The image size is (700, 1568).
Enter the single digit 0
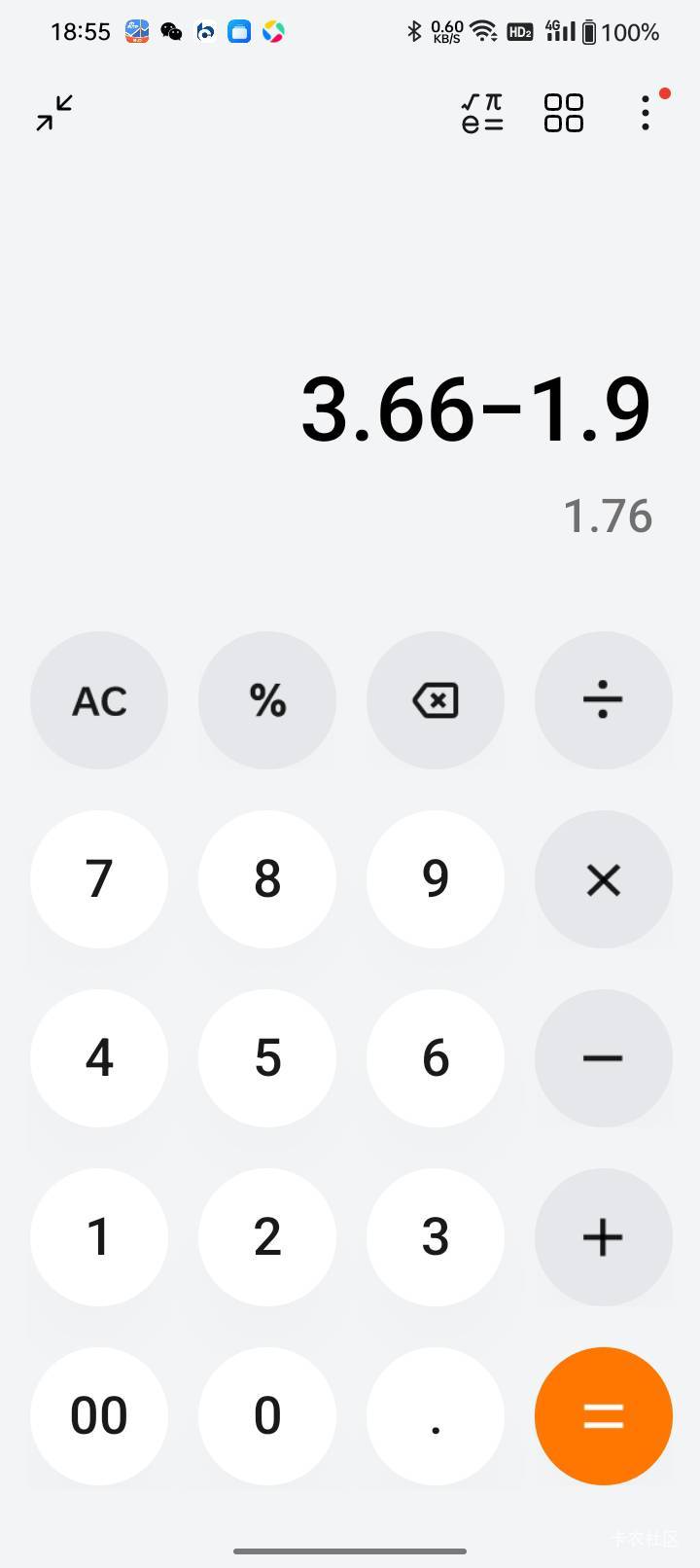267,1416
